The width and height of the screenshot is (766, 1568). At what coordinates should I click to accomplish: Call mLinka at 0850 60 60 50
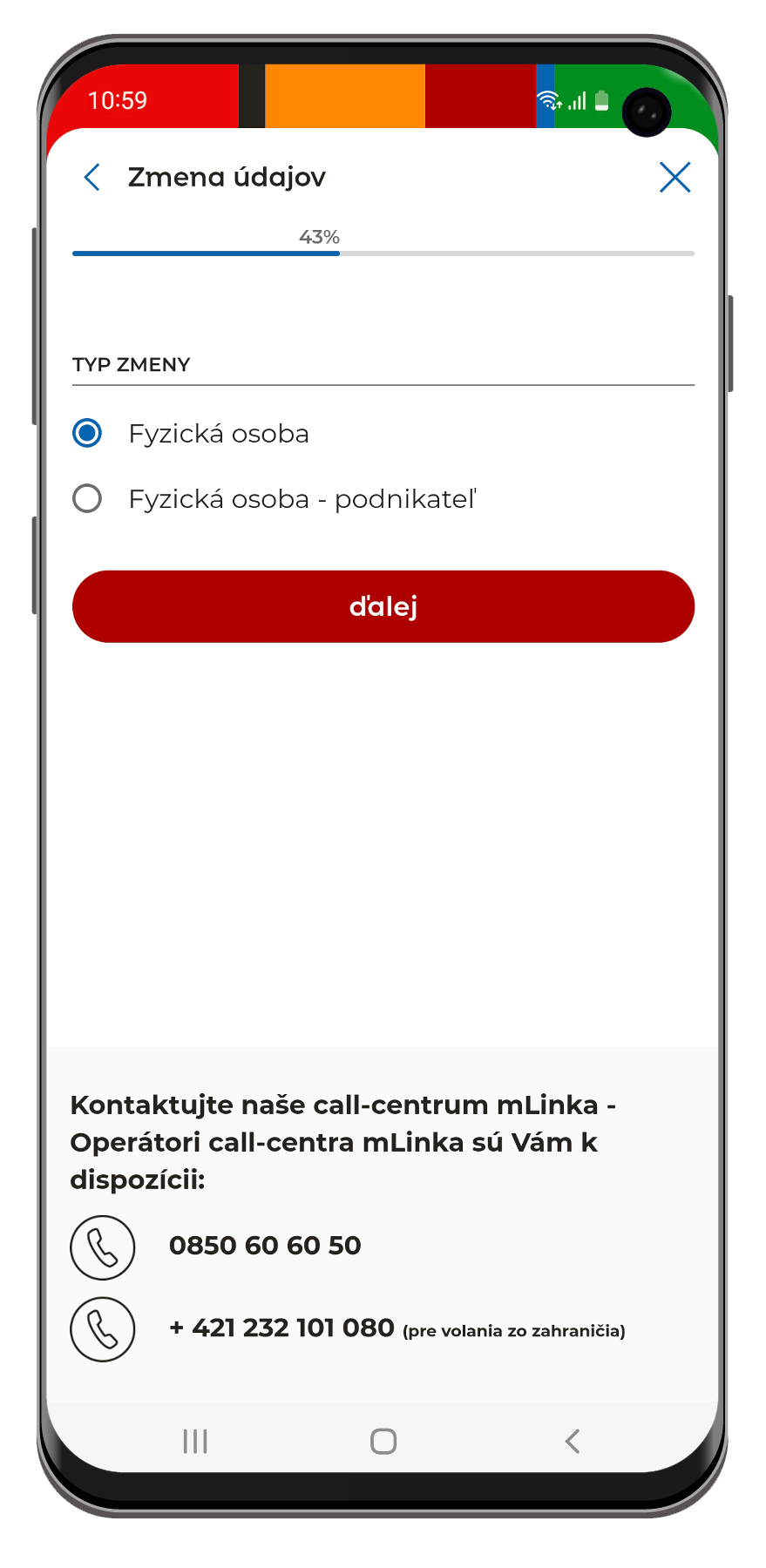pyautogui.click(x=103, y=1247)
